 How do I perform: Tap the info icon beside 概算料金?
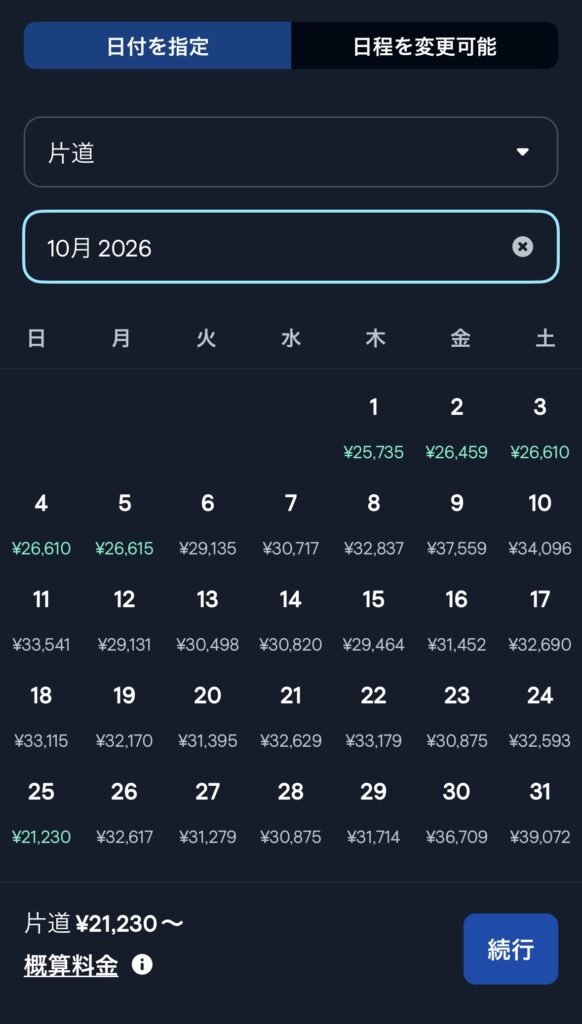(x=142, y=965)
